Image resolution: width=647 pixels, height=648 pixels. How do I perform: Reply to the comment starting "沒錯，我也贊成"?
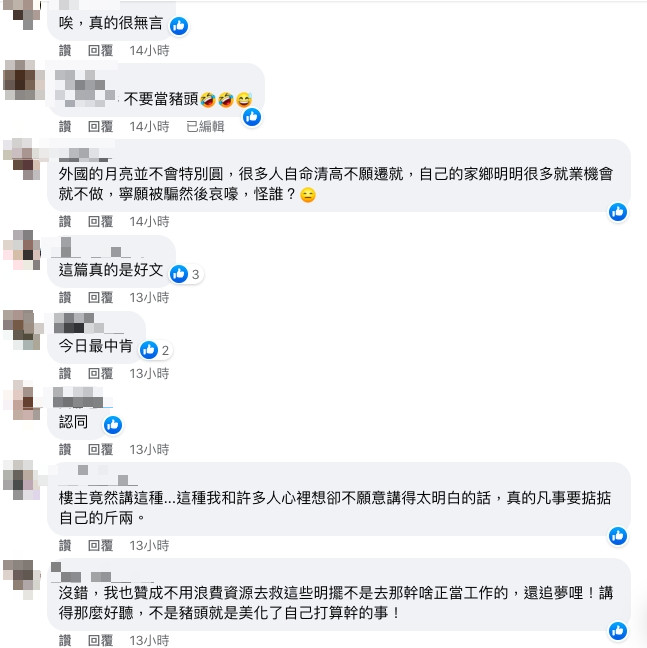(x=100, y=640)
